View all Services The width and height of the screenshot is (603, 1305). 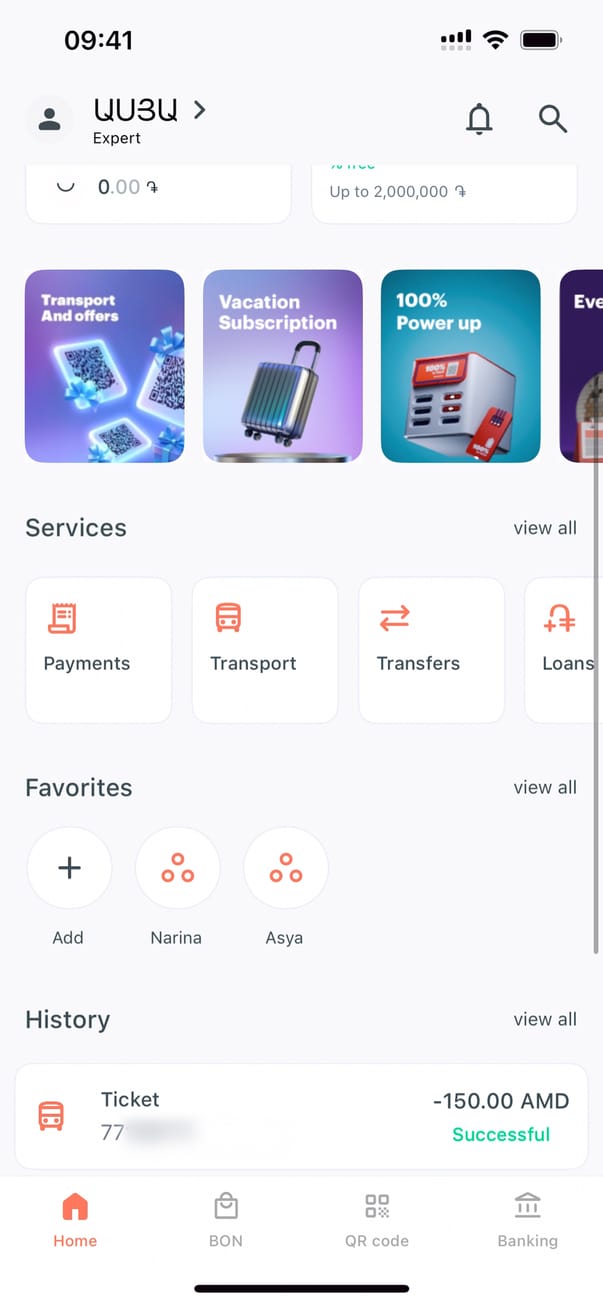(x=545, y=528)
